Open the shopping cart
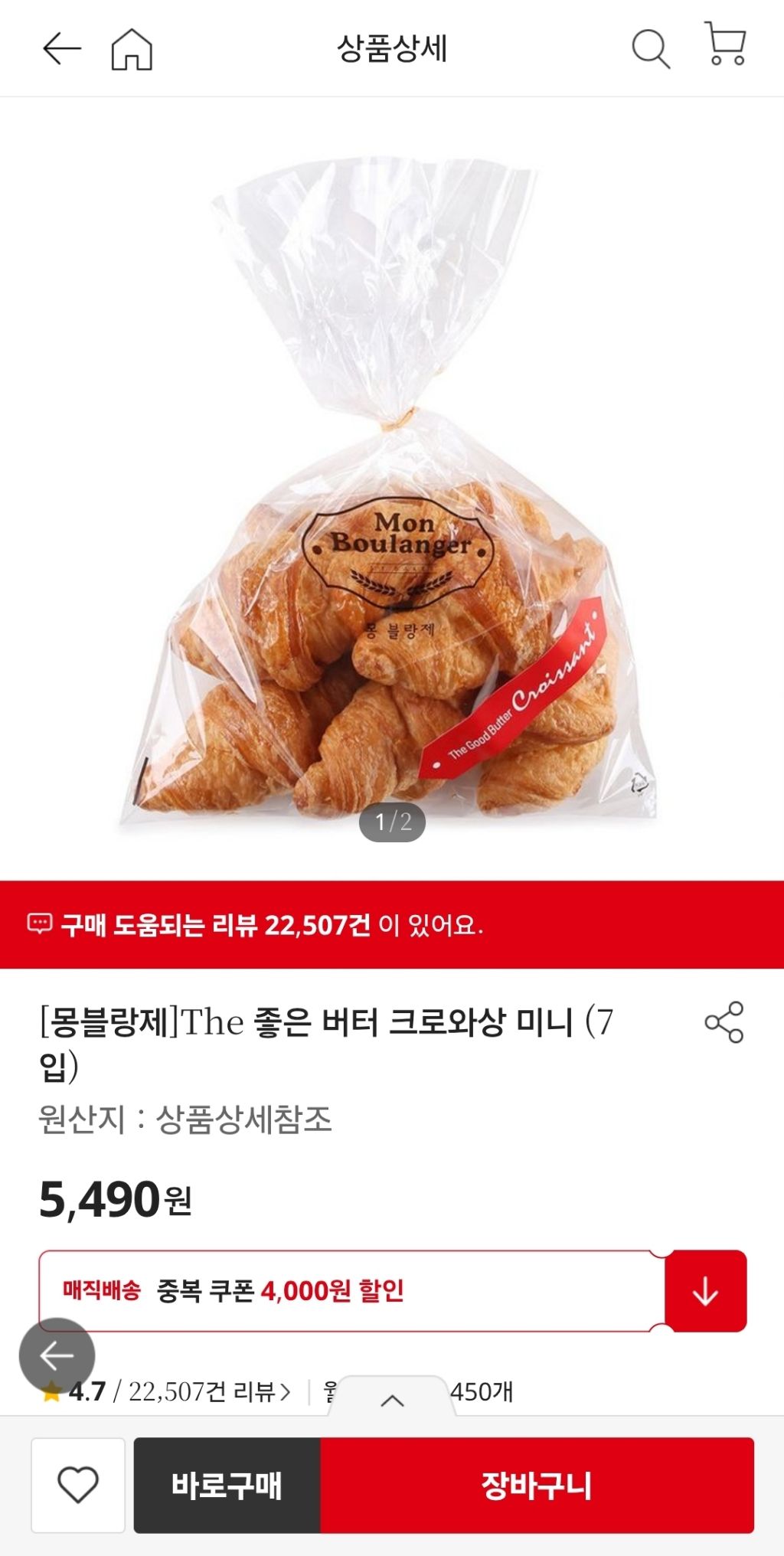This screenshot has width=784, height=1556. click(724, 44)
